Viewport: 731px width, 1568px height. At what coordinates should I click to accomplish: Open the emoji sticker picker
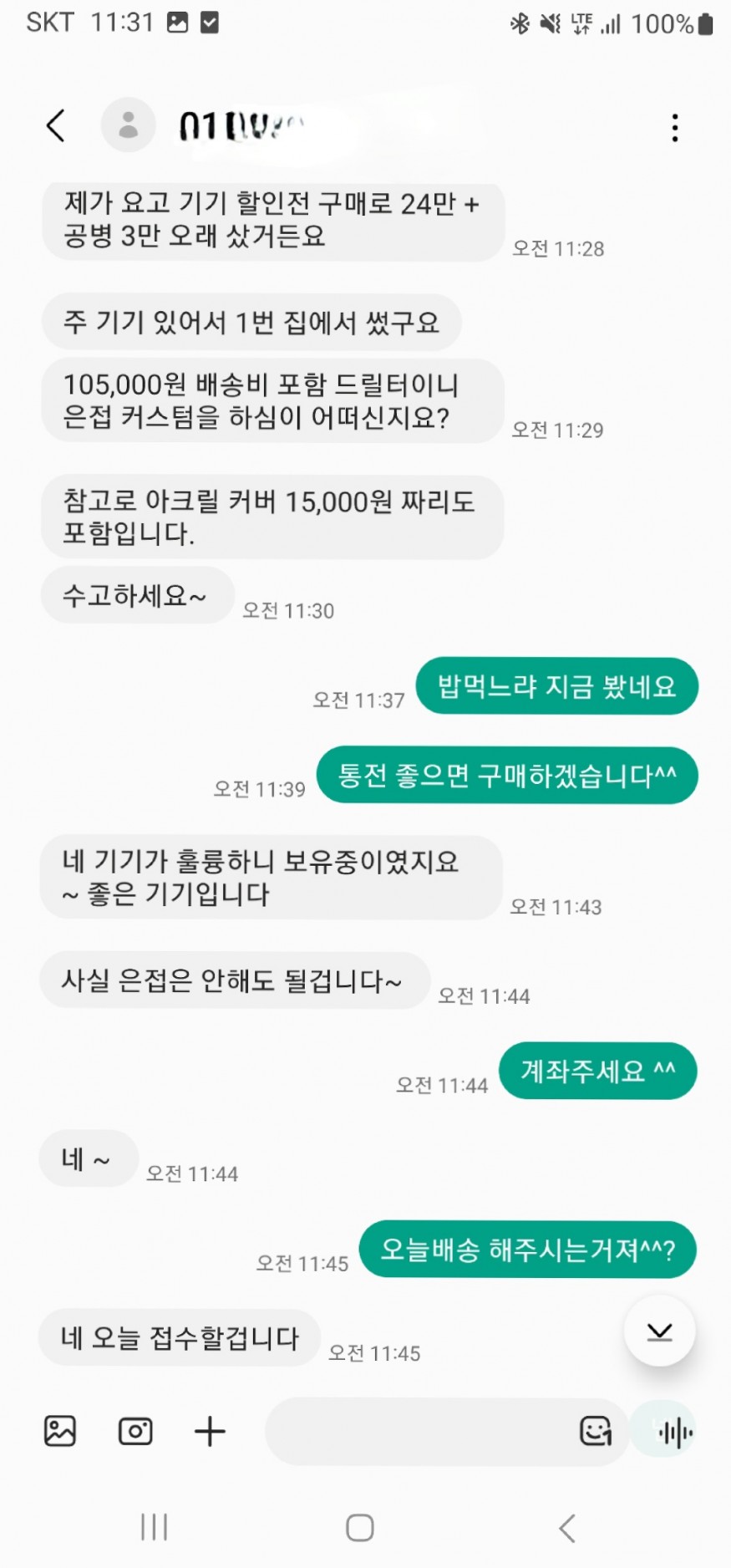click(x=595, y=1431)
